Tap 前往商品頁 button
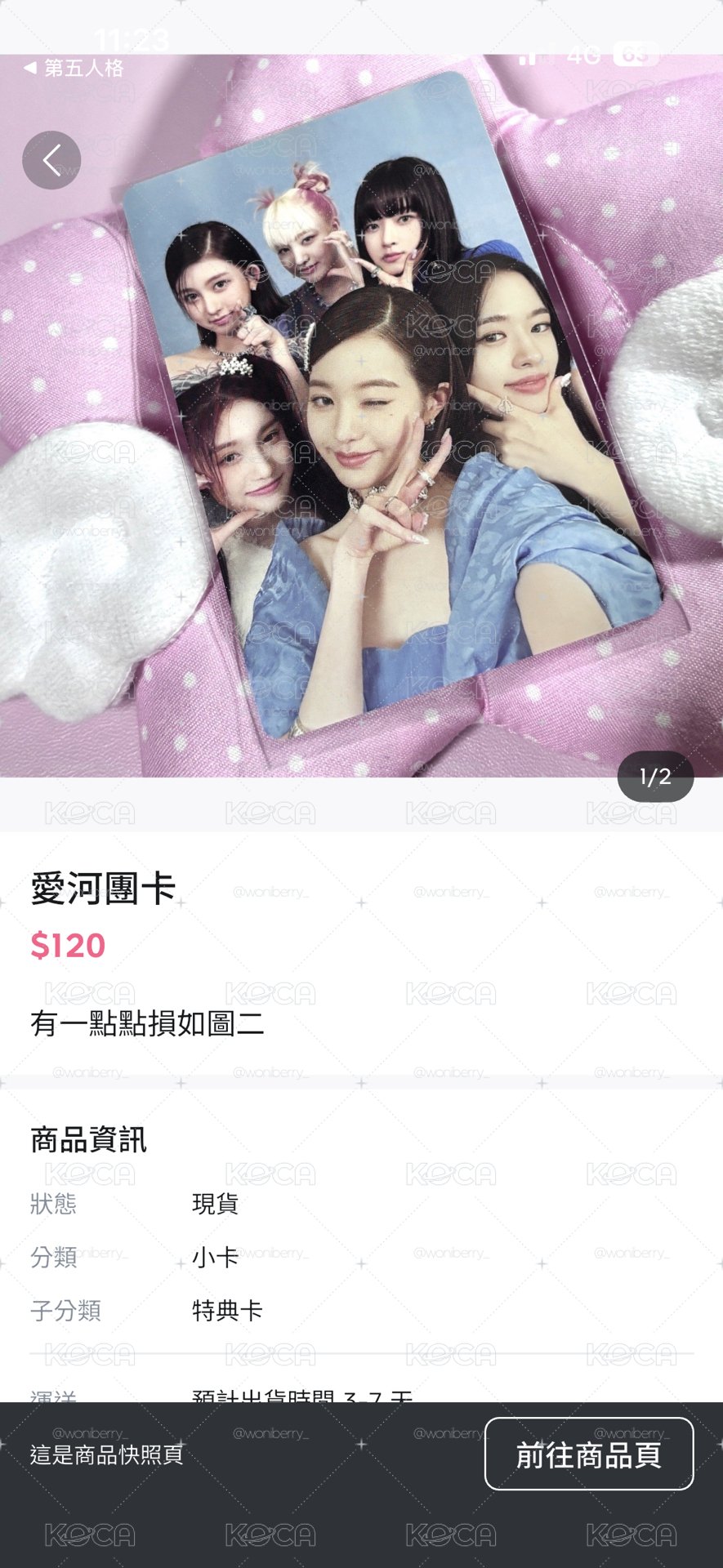 click(x=589, y=1454)
